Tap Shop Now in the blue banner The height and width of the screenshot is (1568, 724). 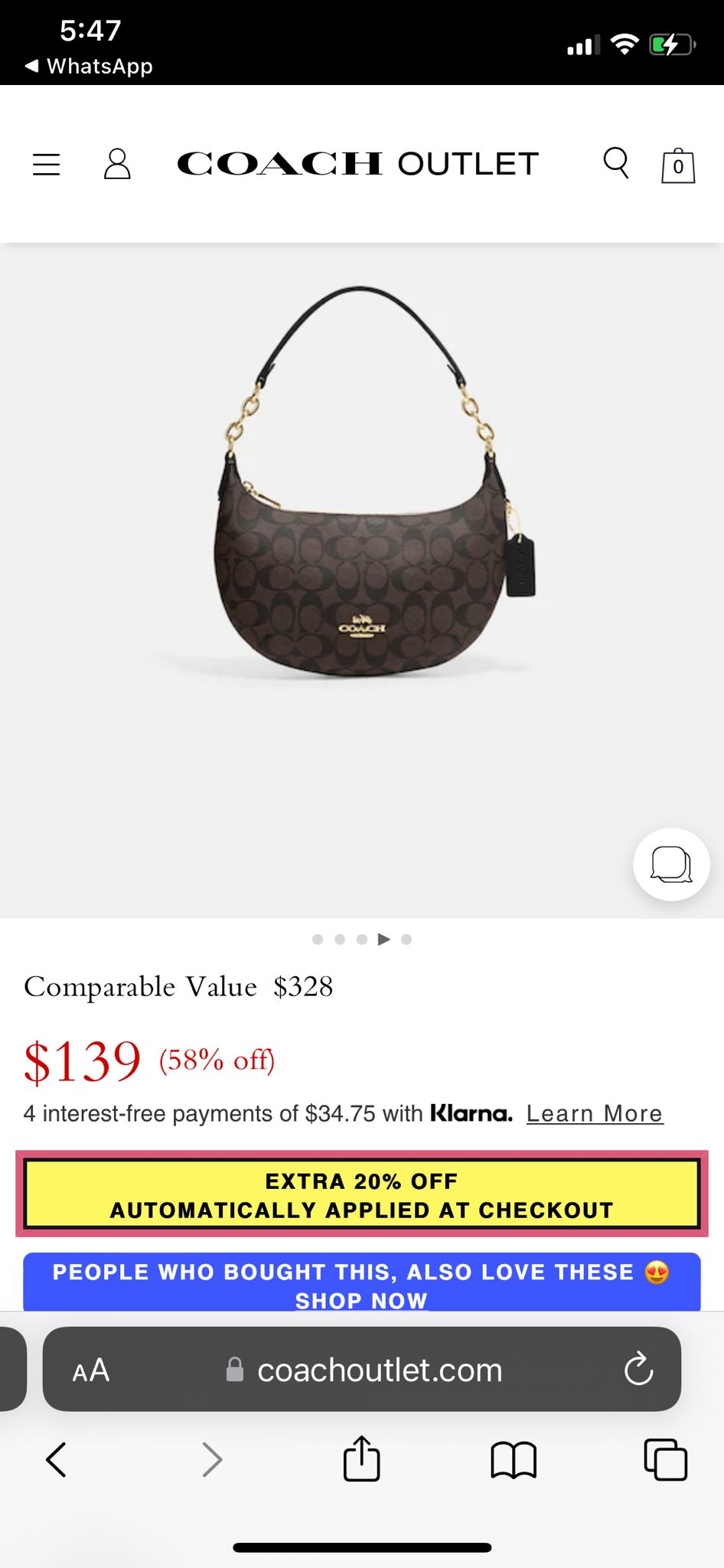[x=361, y=1300]
